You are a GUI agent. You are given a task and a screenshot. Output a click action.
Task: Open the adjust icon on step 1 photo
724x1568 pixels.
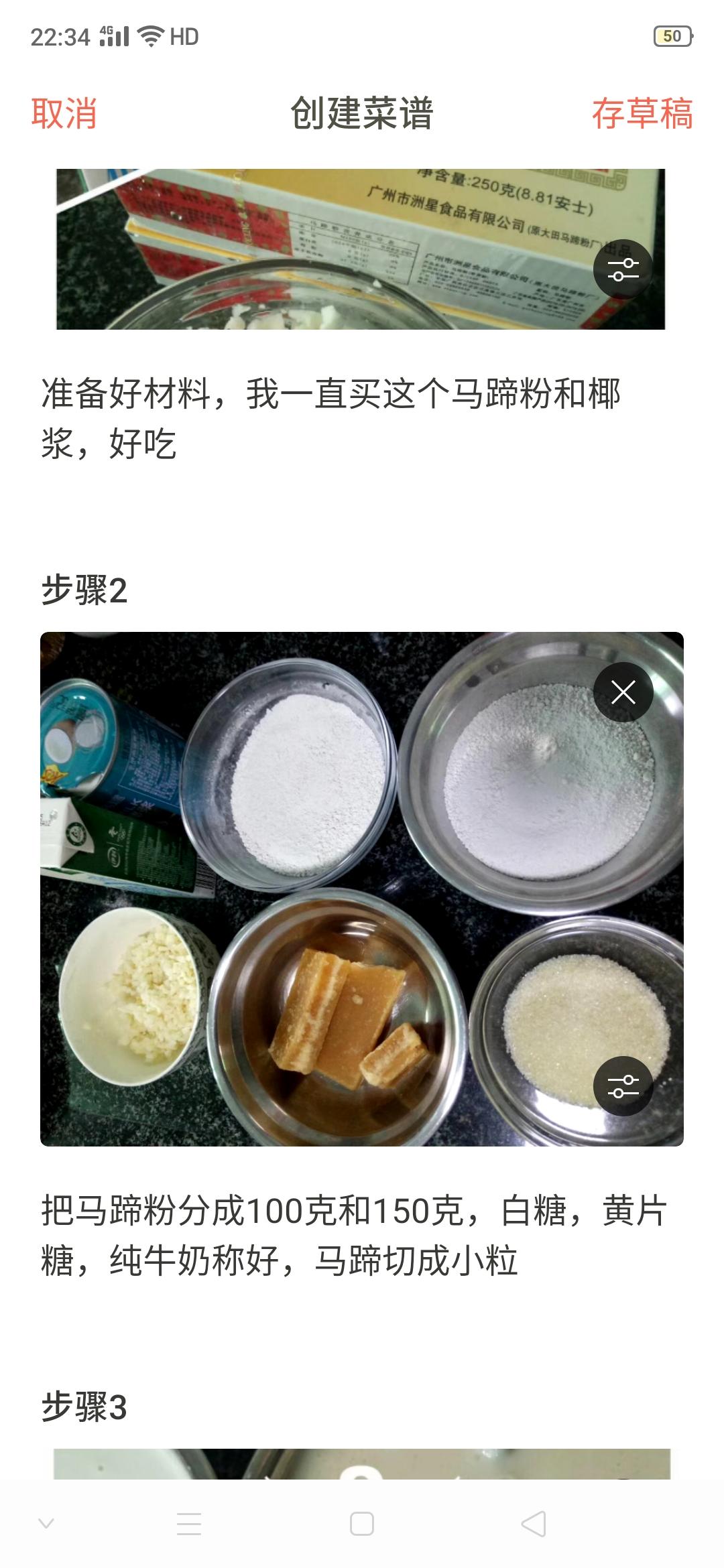click(x=623, y=269)
